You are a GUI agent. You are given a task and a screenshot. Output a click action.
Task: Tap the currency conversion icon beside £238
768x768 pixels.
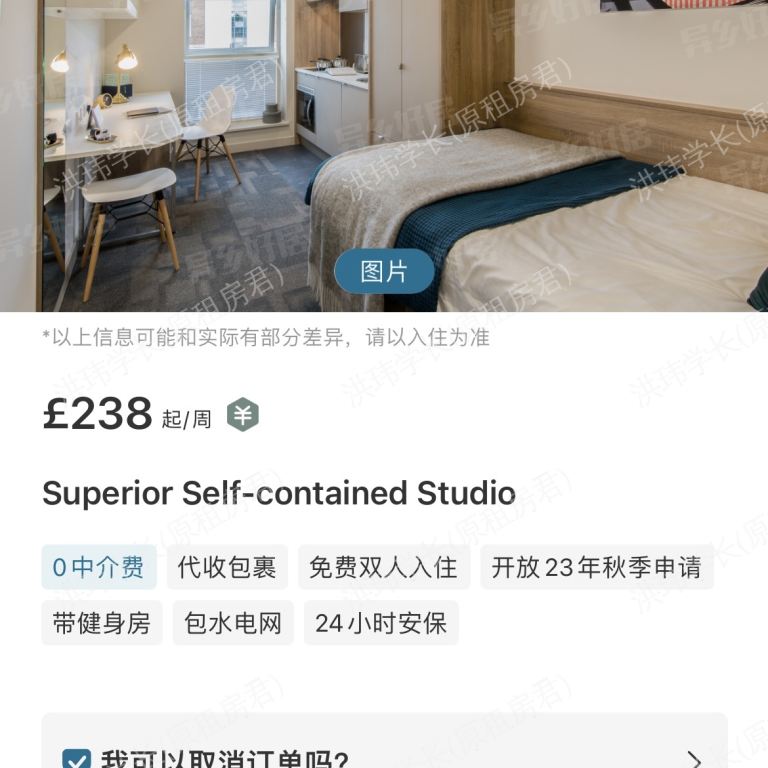(x=242, y=414)
